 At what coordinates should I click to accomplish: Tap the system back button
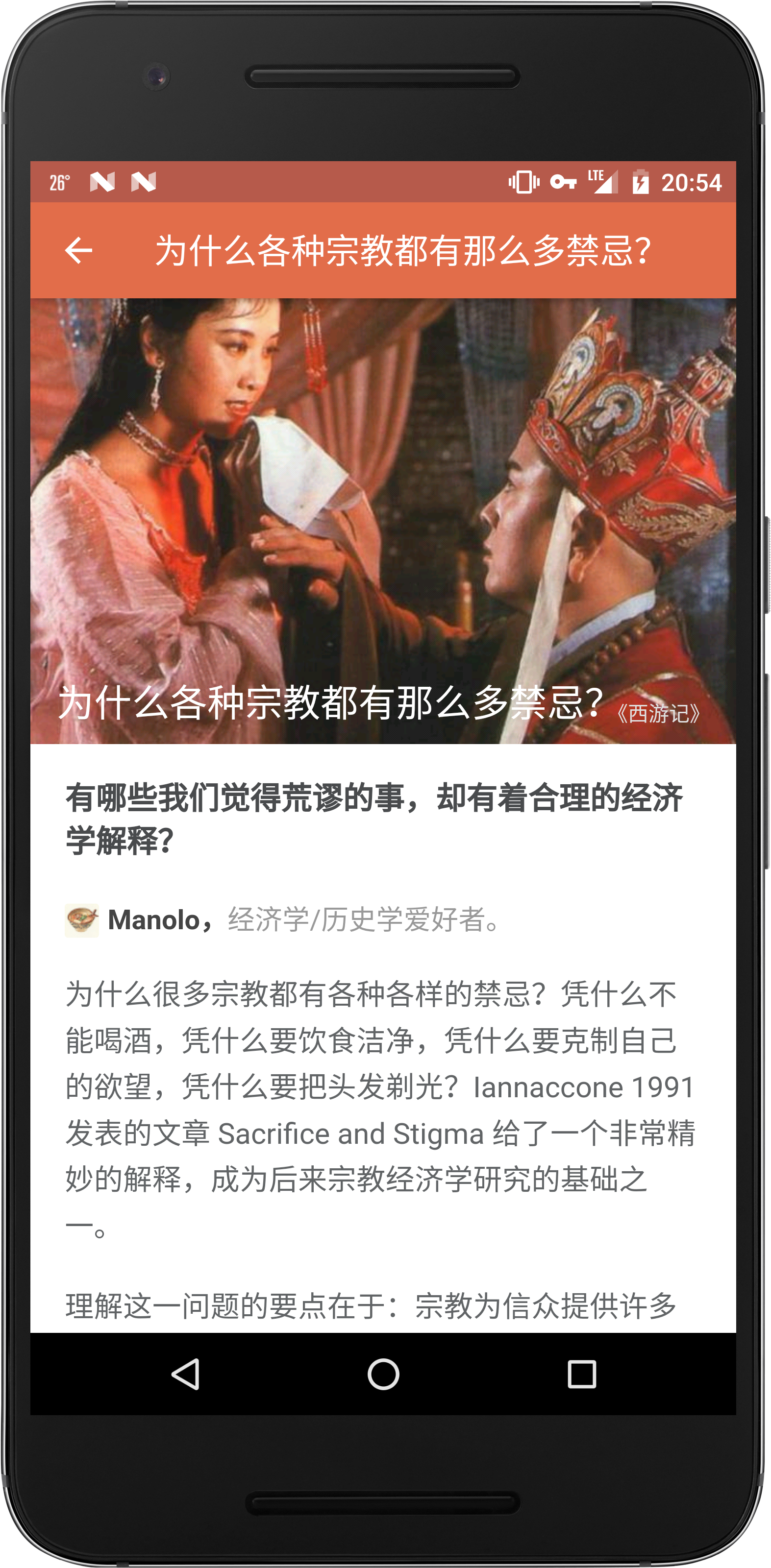[x=185, y=1374]
